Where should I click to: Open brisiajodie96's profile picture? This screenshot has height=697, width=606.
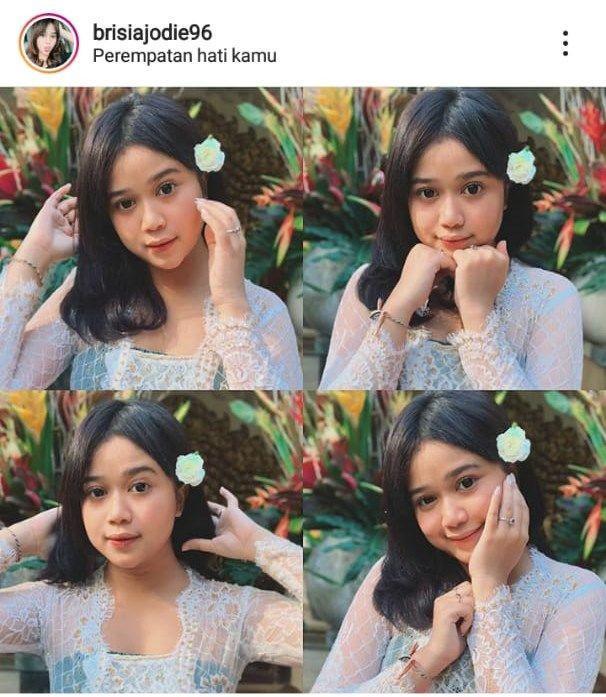48,43
